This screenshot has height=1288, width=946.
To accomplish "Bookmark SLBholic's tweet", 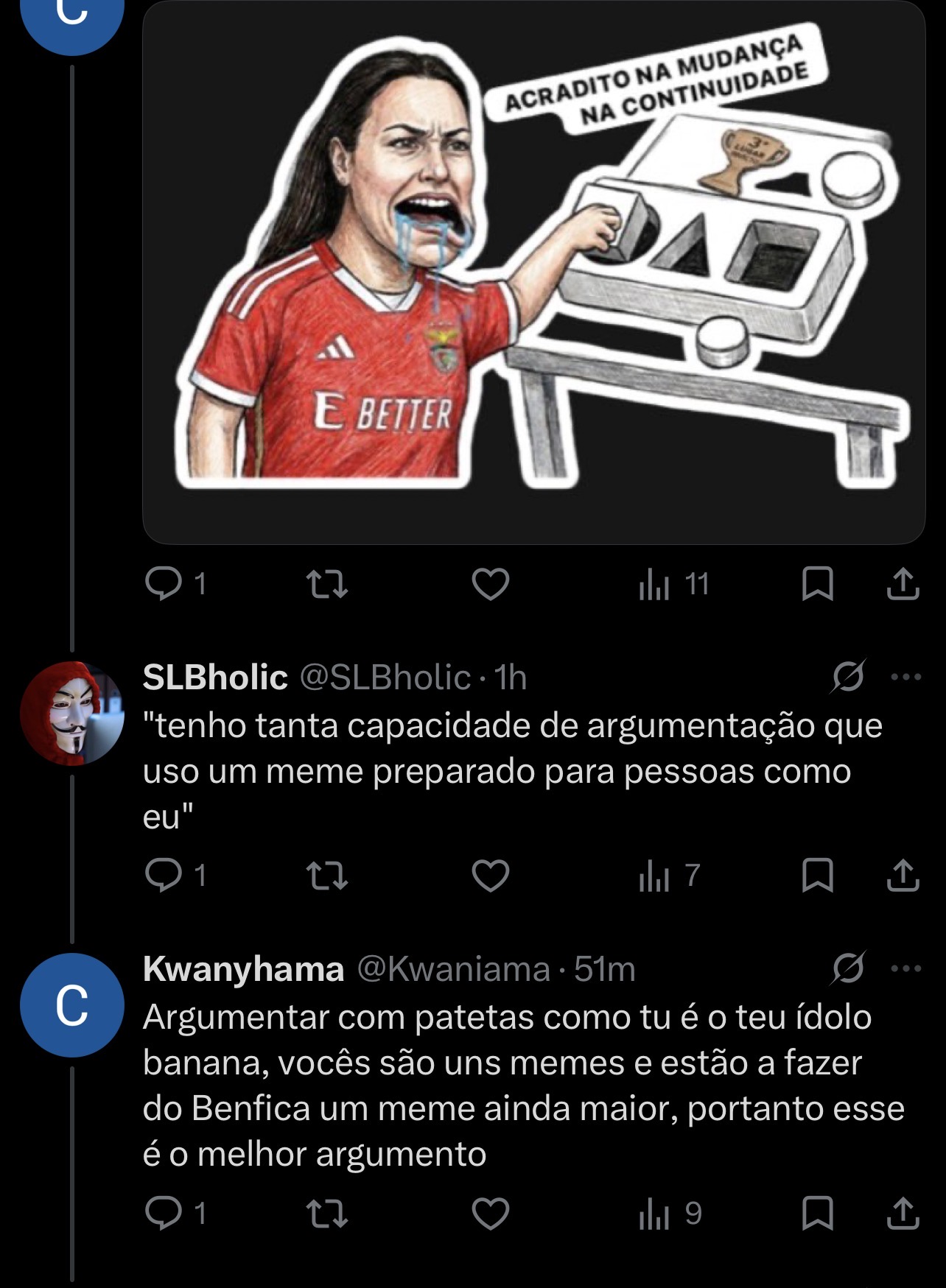I will point(817,876).
